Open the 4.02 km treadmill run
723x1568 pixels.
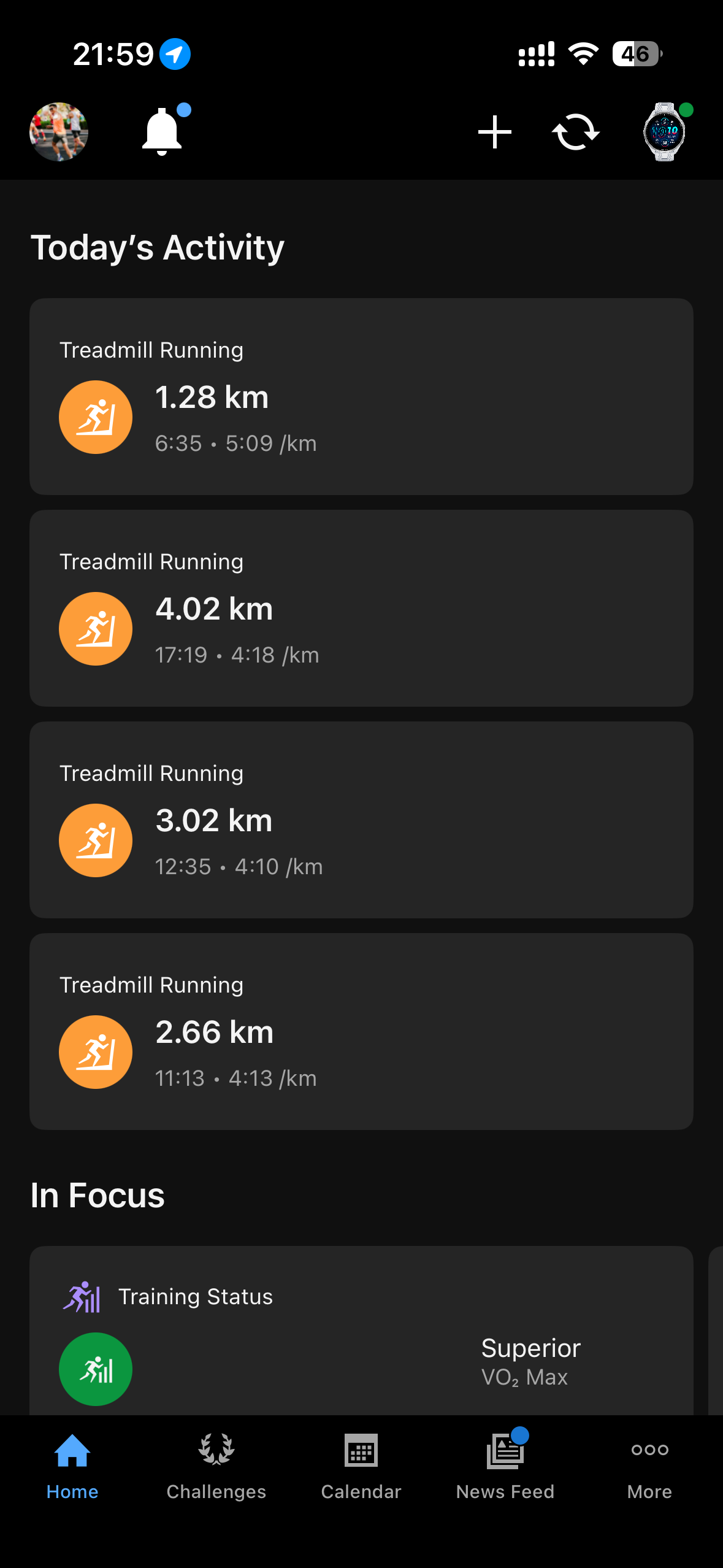click(x=361, y=608)
